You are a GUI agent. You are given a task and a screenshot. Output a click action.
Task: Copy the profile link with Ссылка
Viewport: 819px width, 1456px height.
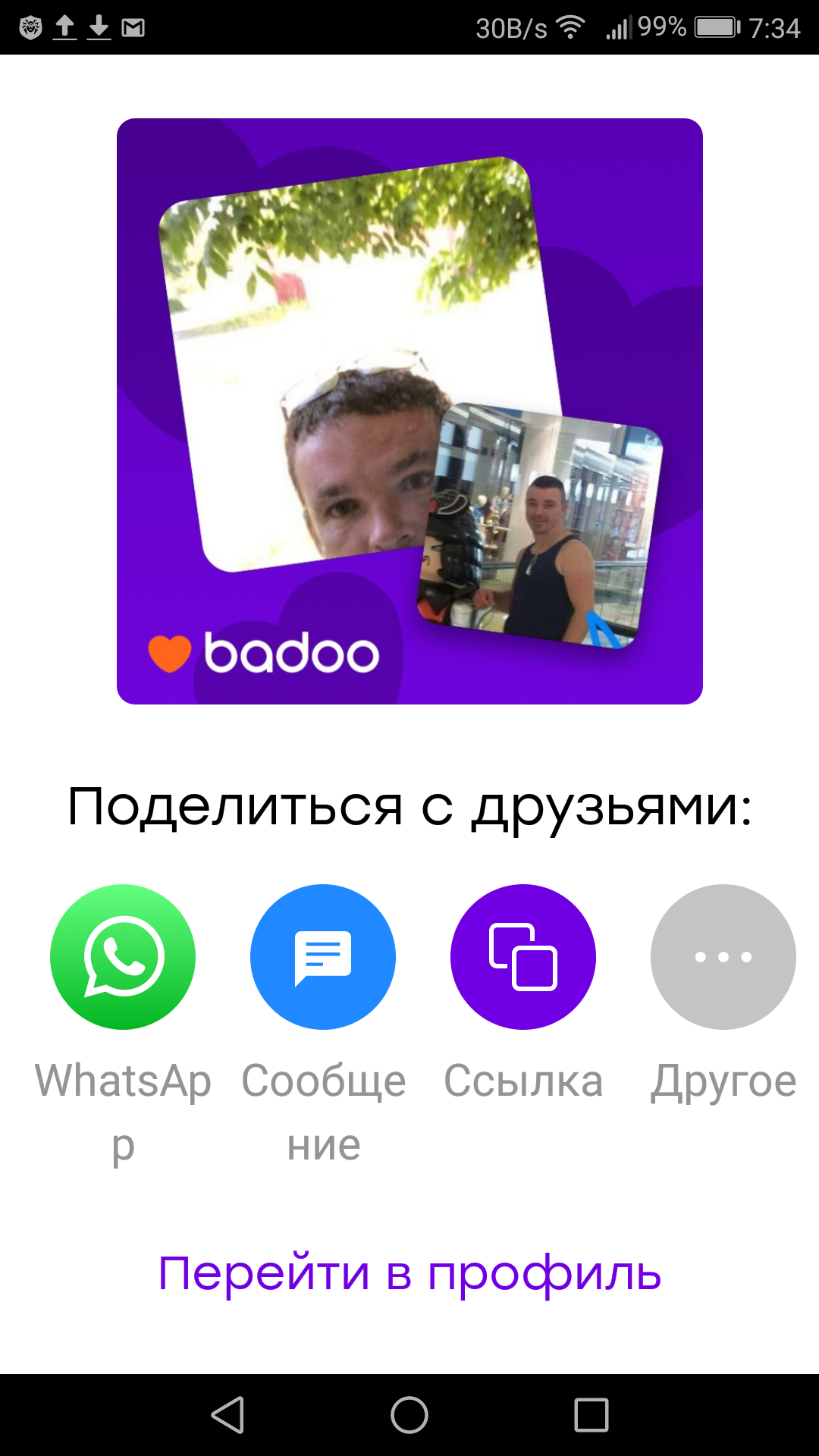(x=523, y=957)
